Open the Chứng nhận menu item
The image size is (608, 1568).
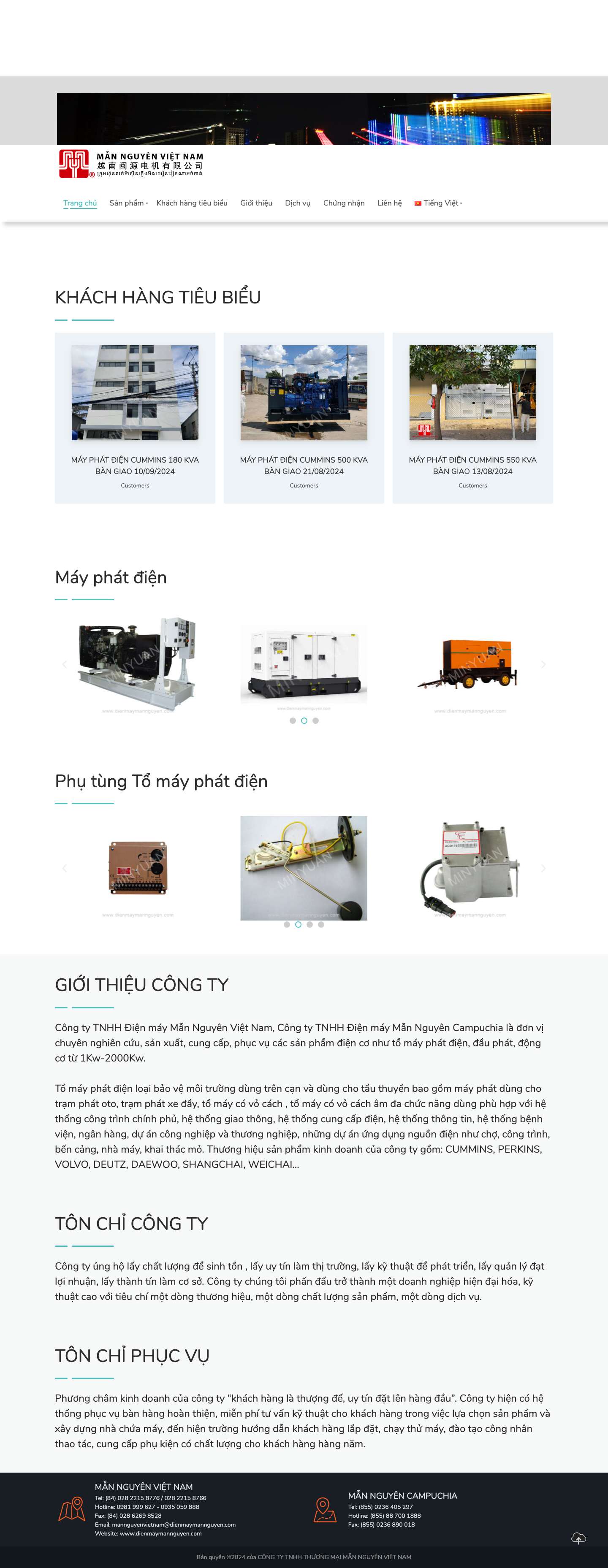[344, 203]
